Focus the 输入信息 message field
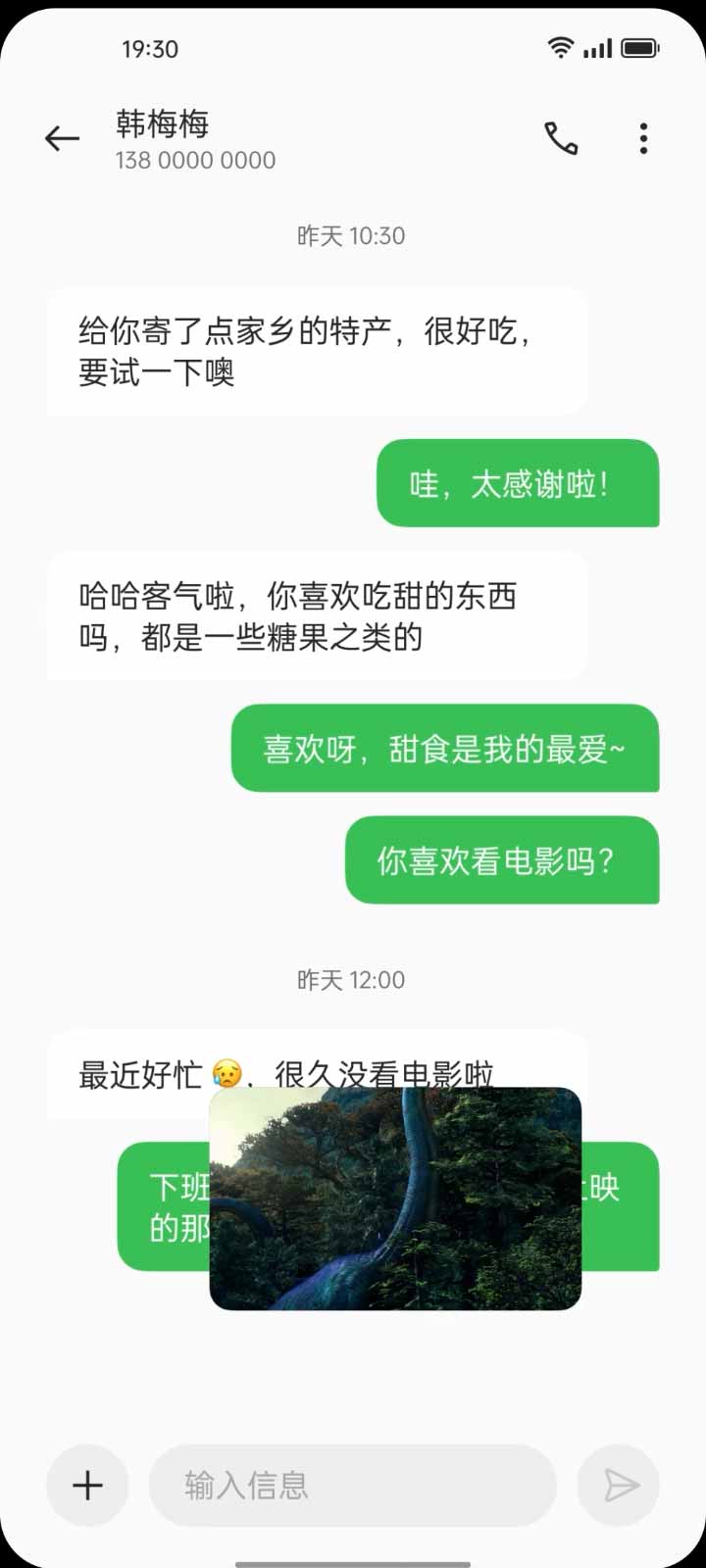 click(x=353, y=1486)
